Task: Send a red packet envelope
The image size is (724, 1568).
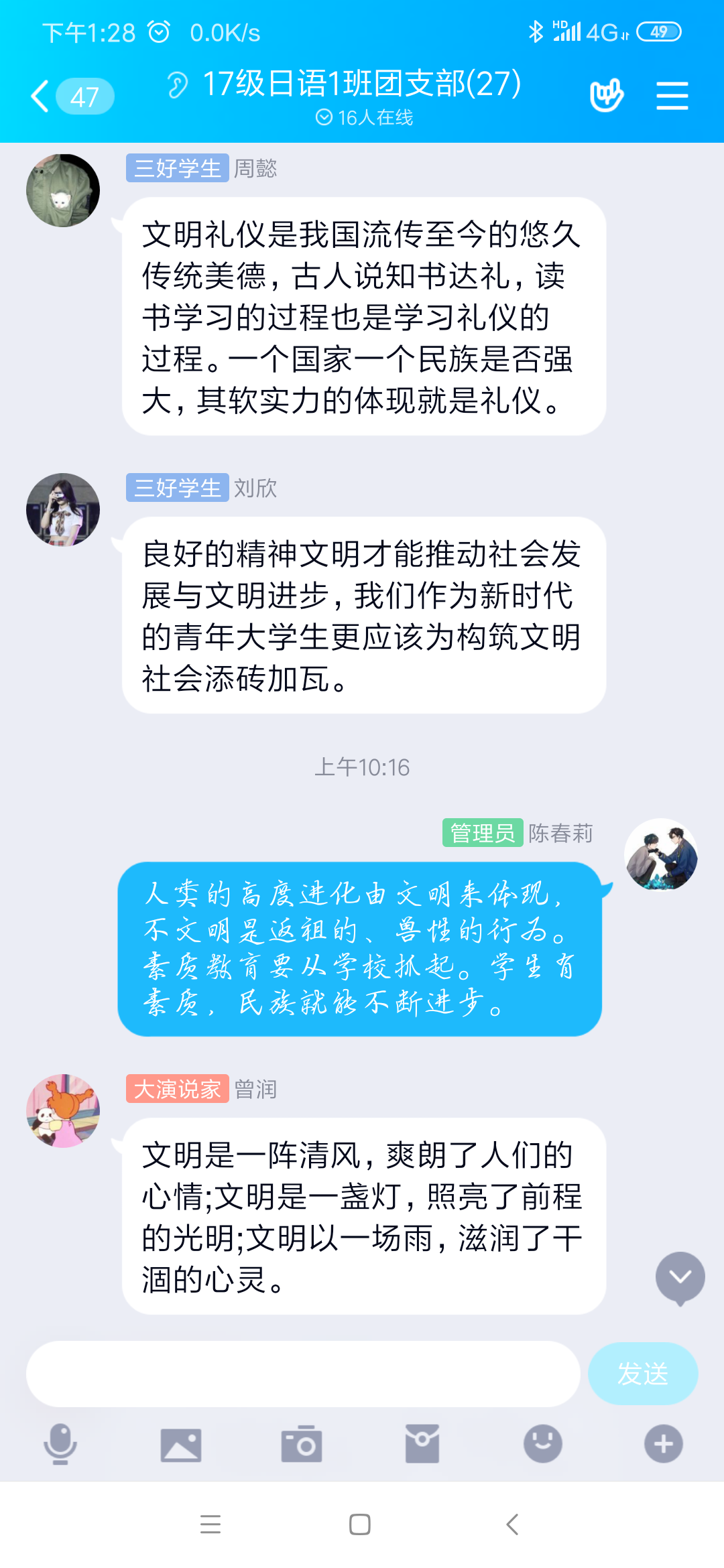Action: (422, 1444)
